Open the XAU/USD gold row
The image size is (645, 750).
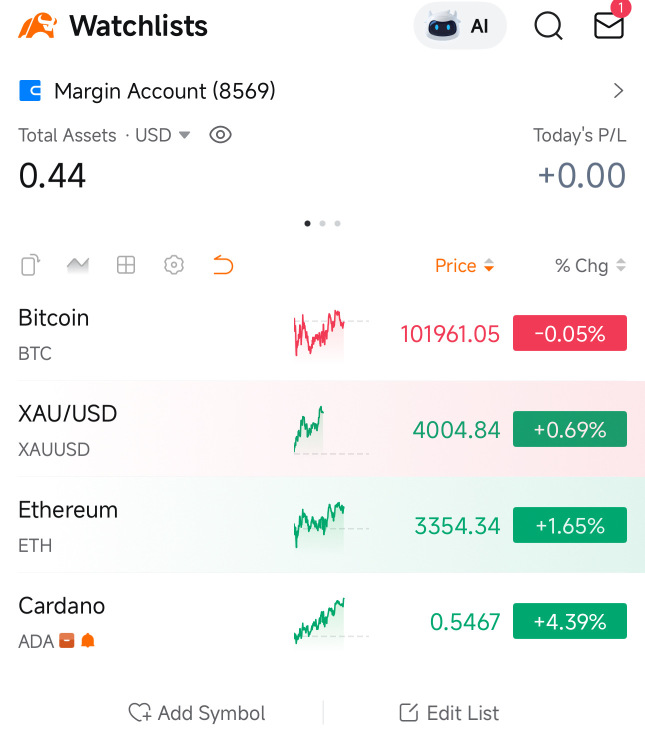pyautogui.click(x=150, y=430)
